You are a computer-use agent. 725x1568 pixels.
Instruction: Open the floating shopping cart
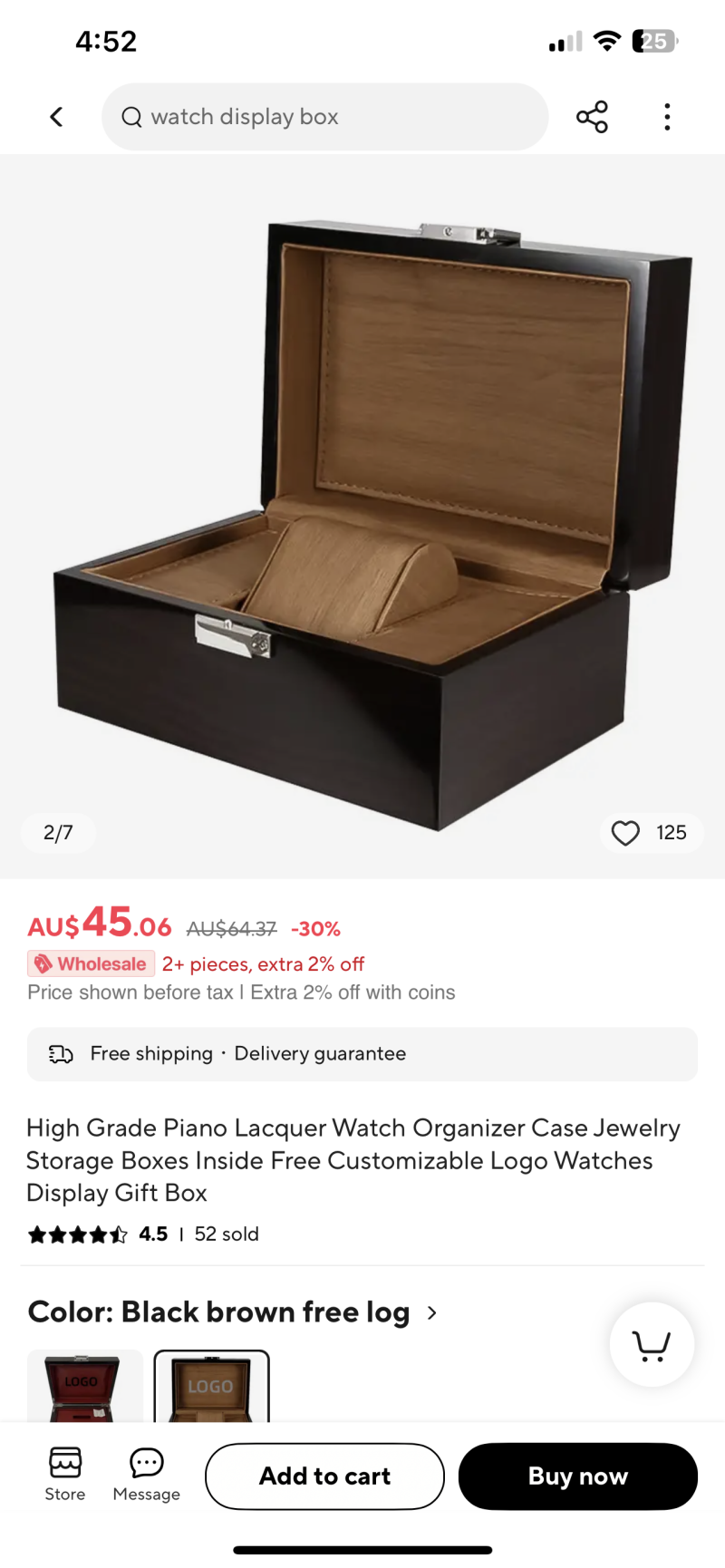[652, 1344]
